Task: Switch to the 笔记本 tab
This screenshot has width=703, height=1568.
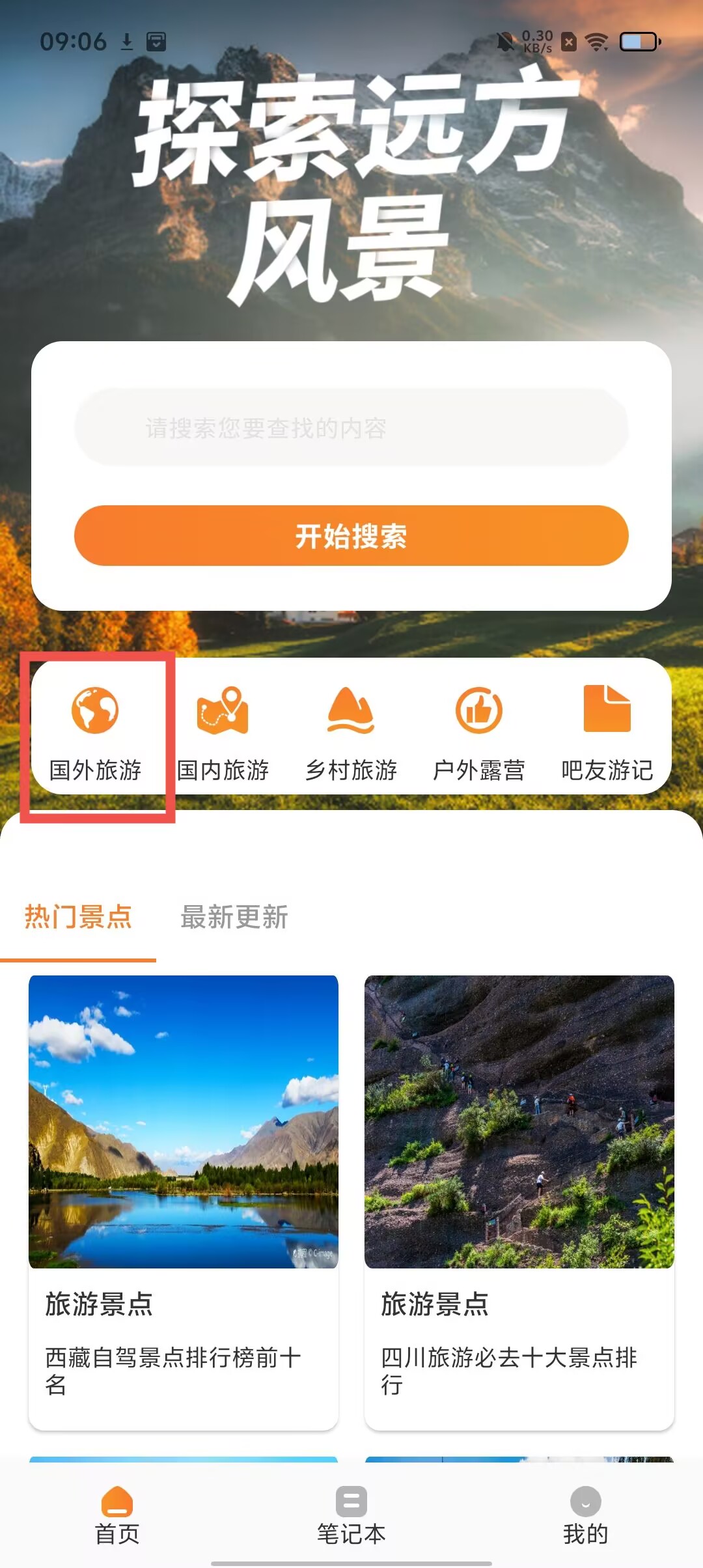Action: tap(351, 1515)
